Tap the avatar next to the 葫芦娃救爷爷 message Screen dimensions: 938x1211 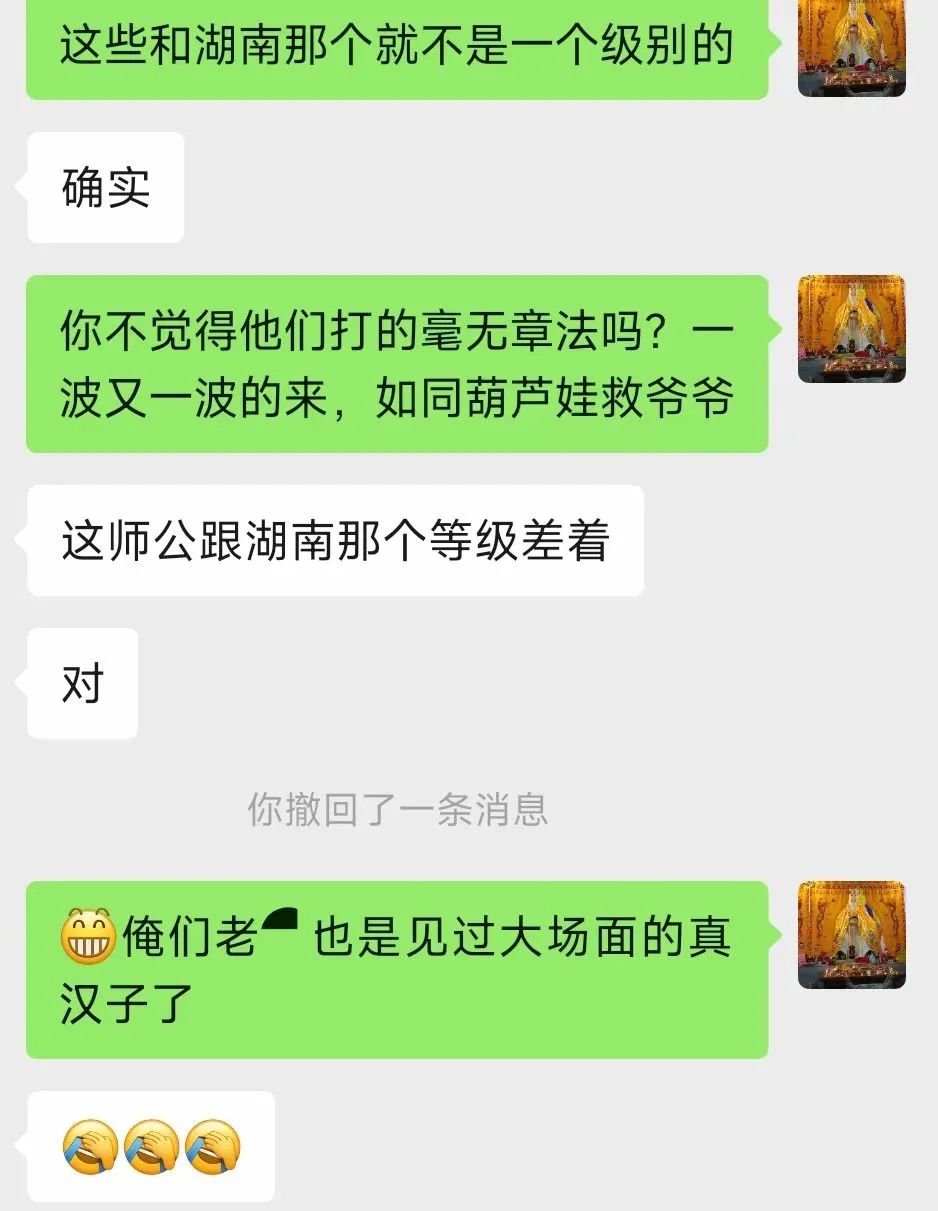click(851, 329)
